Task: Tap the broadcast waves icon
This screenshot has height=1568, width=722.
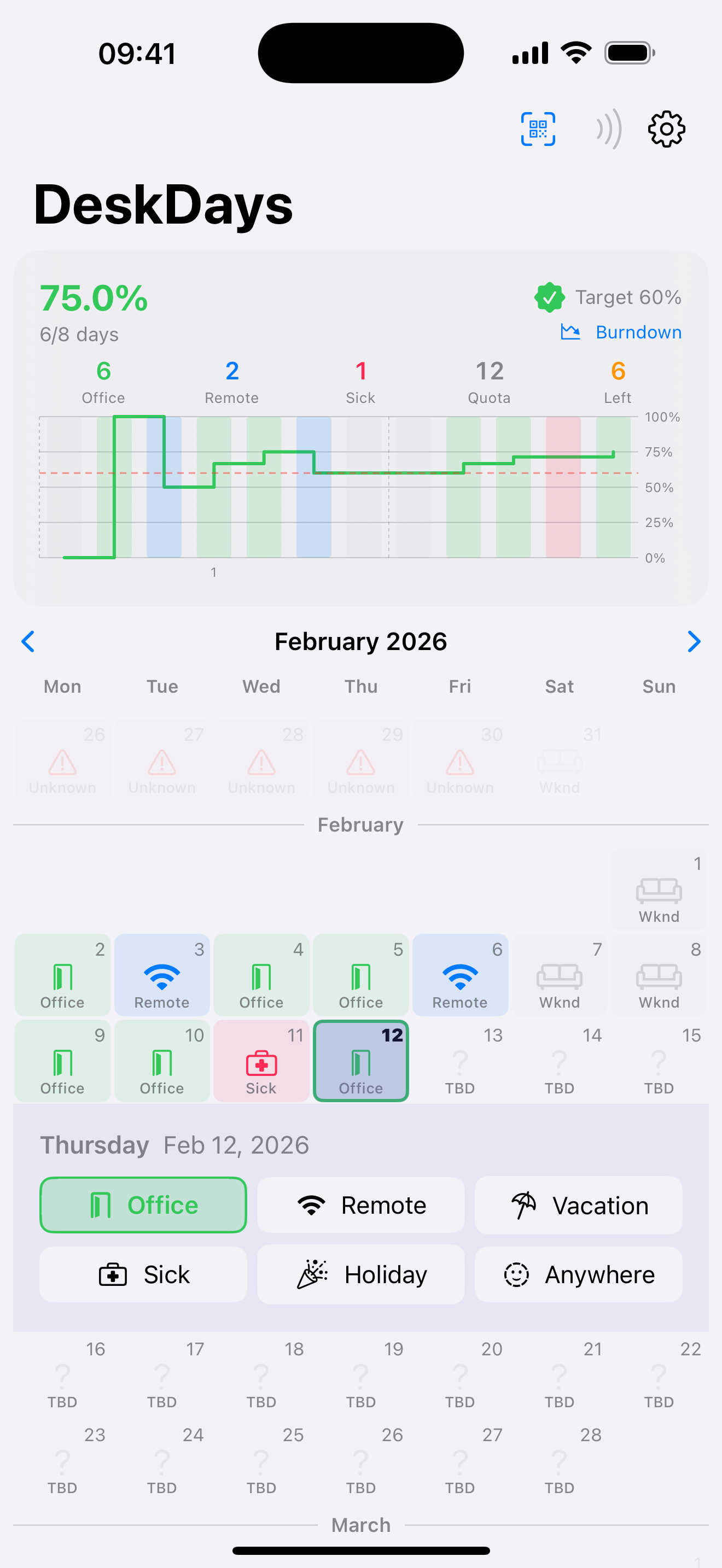Action: pyautogui.click(x=609, y=129)
